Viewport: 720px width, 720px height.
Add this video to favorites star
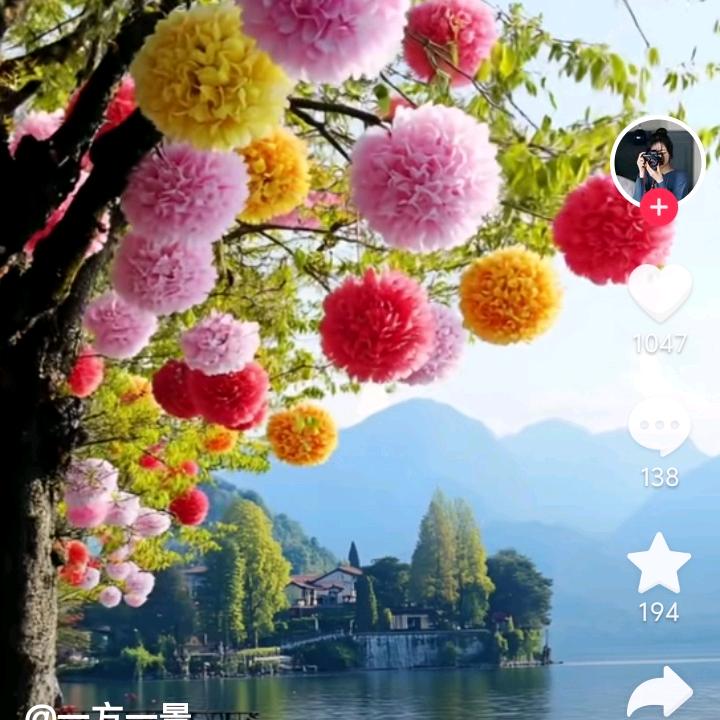click(x=659, y=563)
